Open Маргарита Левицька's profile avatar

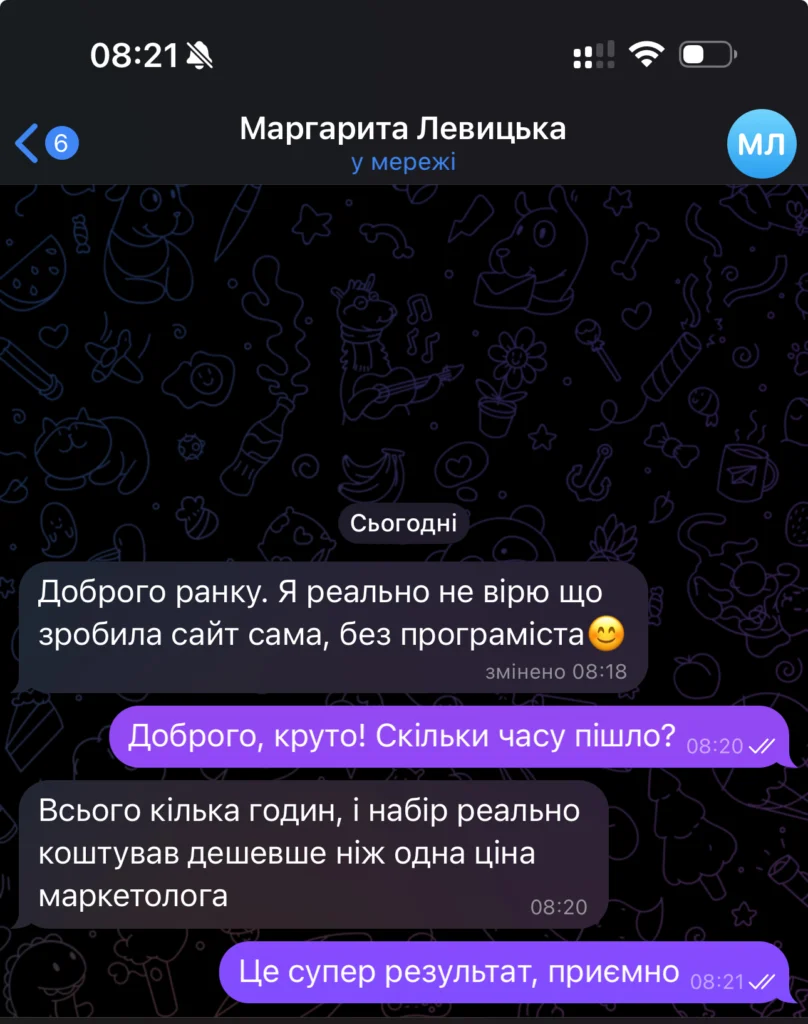click(760, 144)
